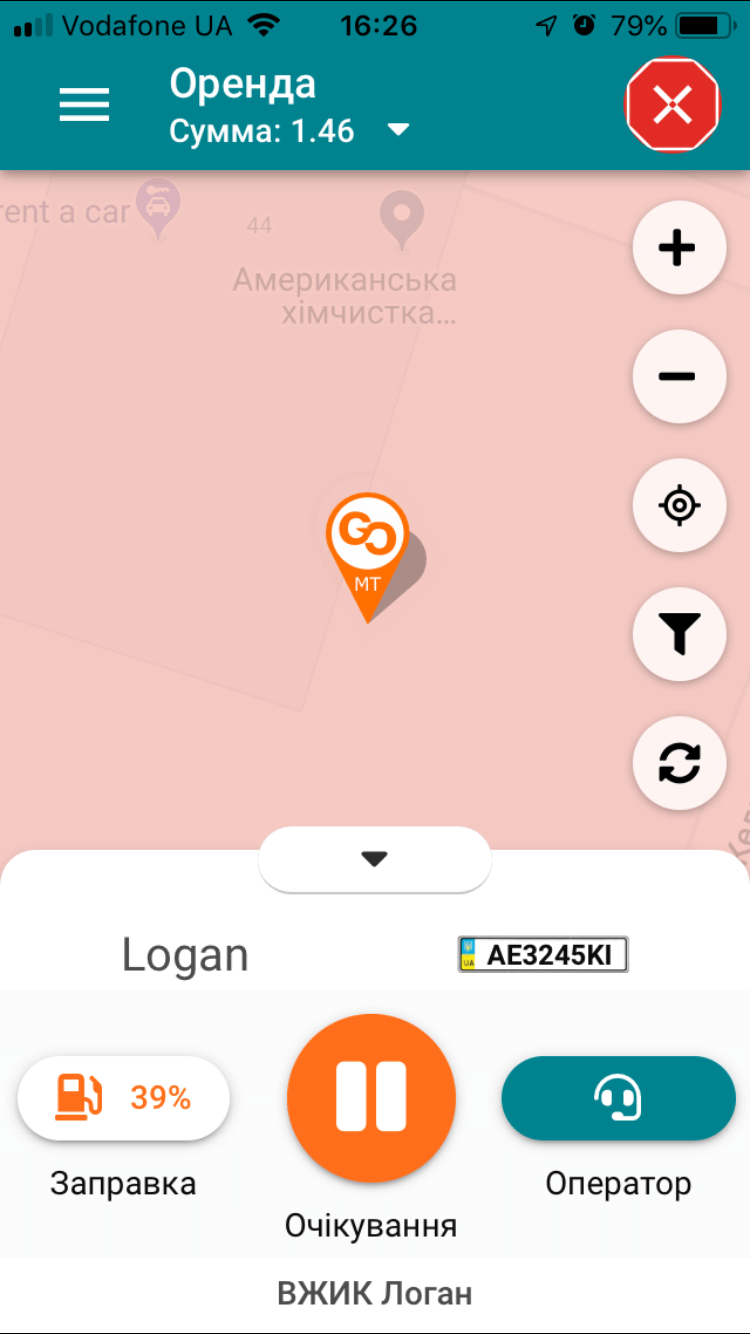The height and width of the screenshot is (1334, 750).
Task: Tap the red stop rental button
Action: pos(672,104)
